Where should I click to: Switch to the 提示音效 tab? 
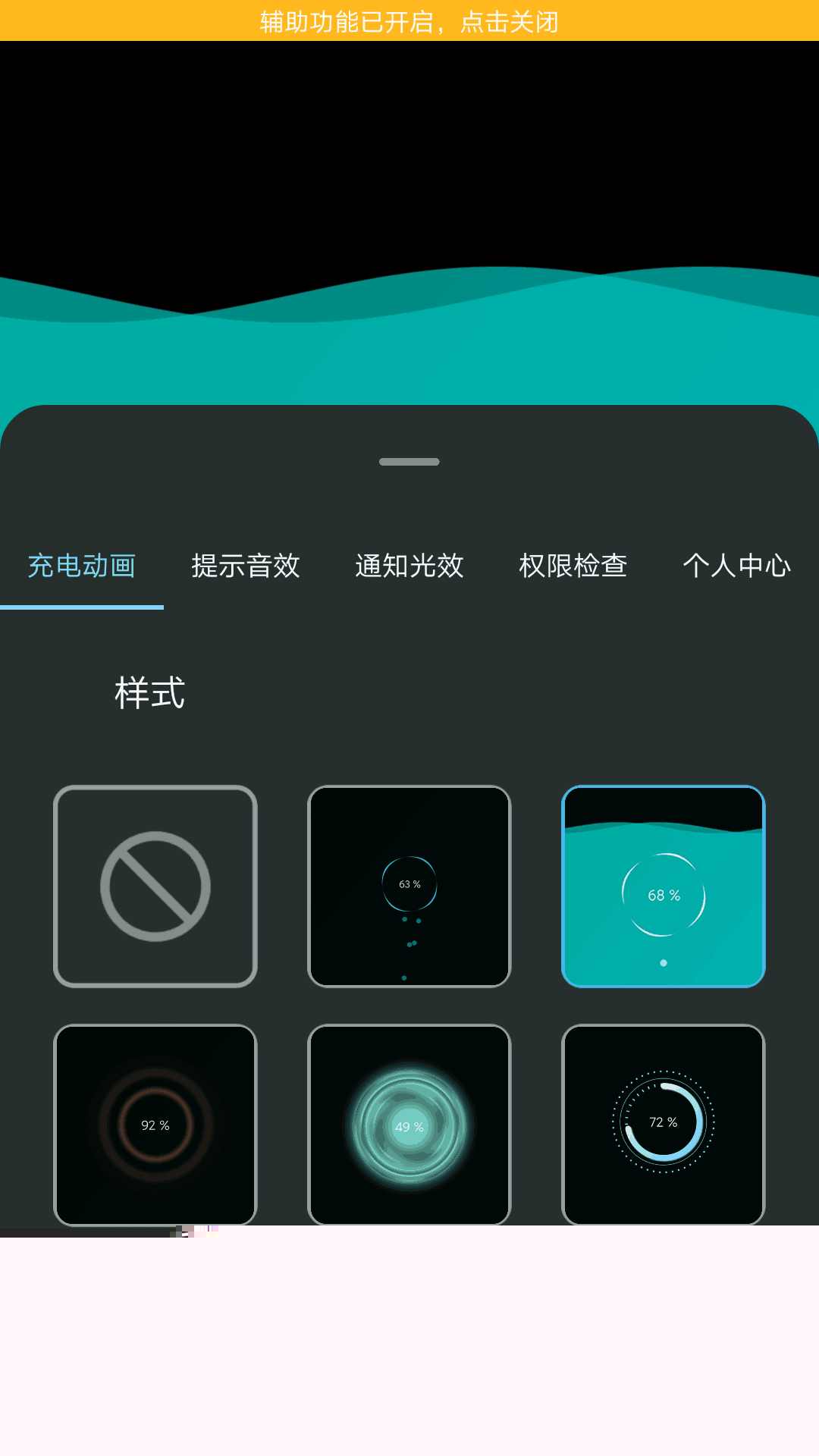[x=246, y=566]
